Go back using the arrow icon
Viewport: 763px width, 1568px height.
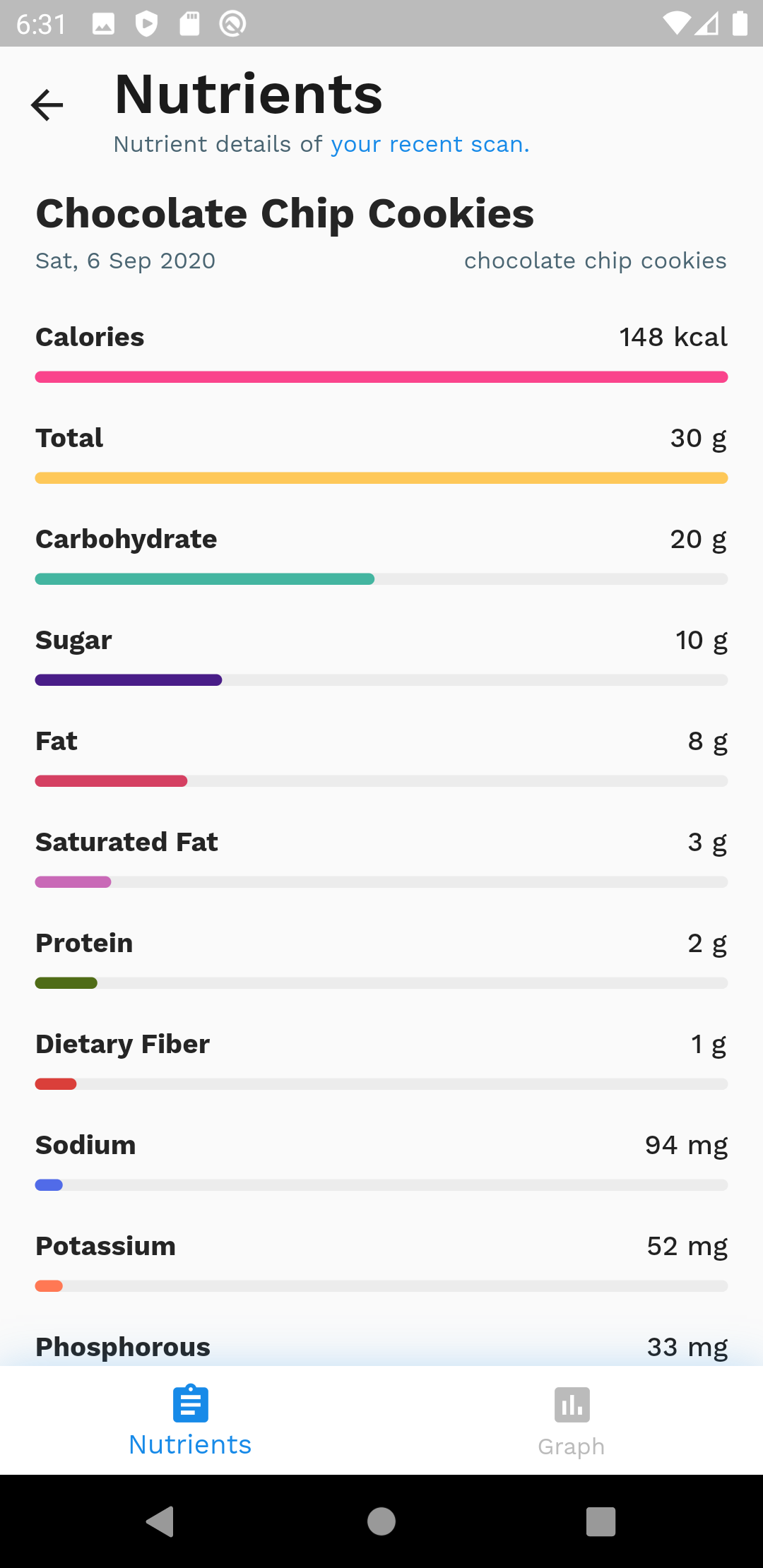coord(47,105)
